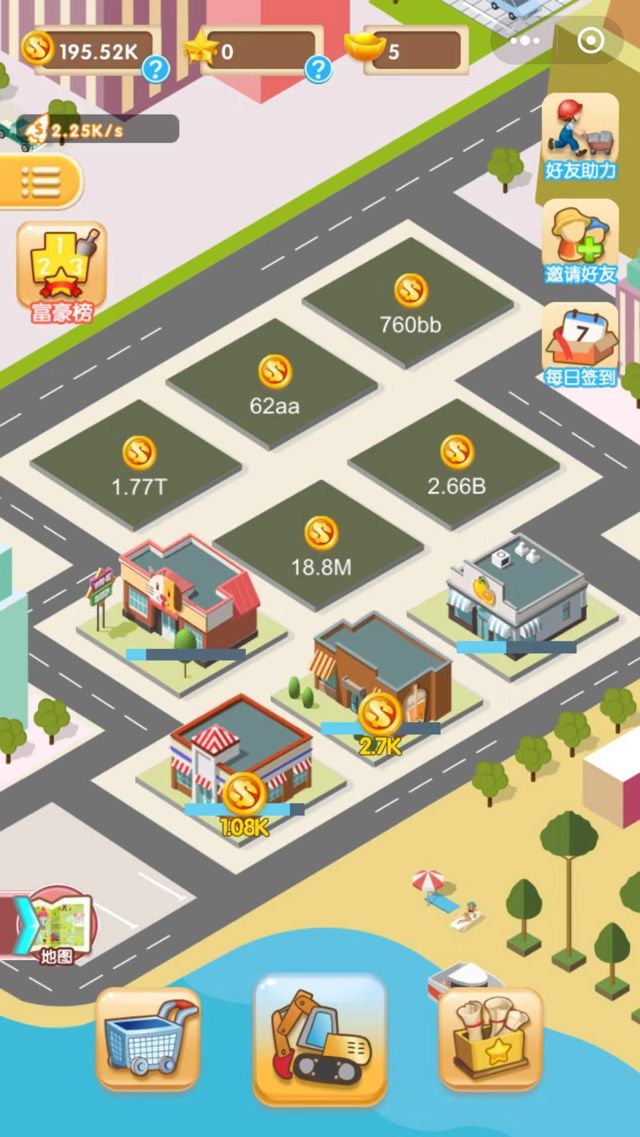This screenshot has width=640, height=1137.
Task: Open the shopping cart store
Action: (x=148, y=1038)
